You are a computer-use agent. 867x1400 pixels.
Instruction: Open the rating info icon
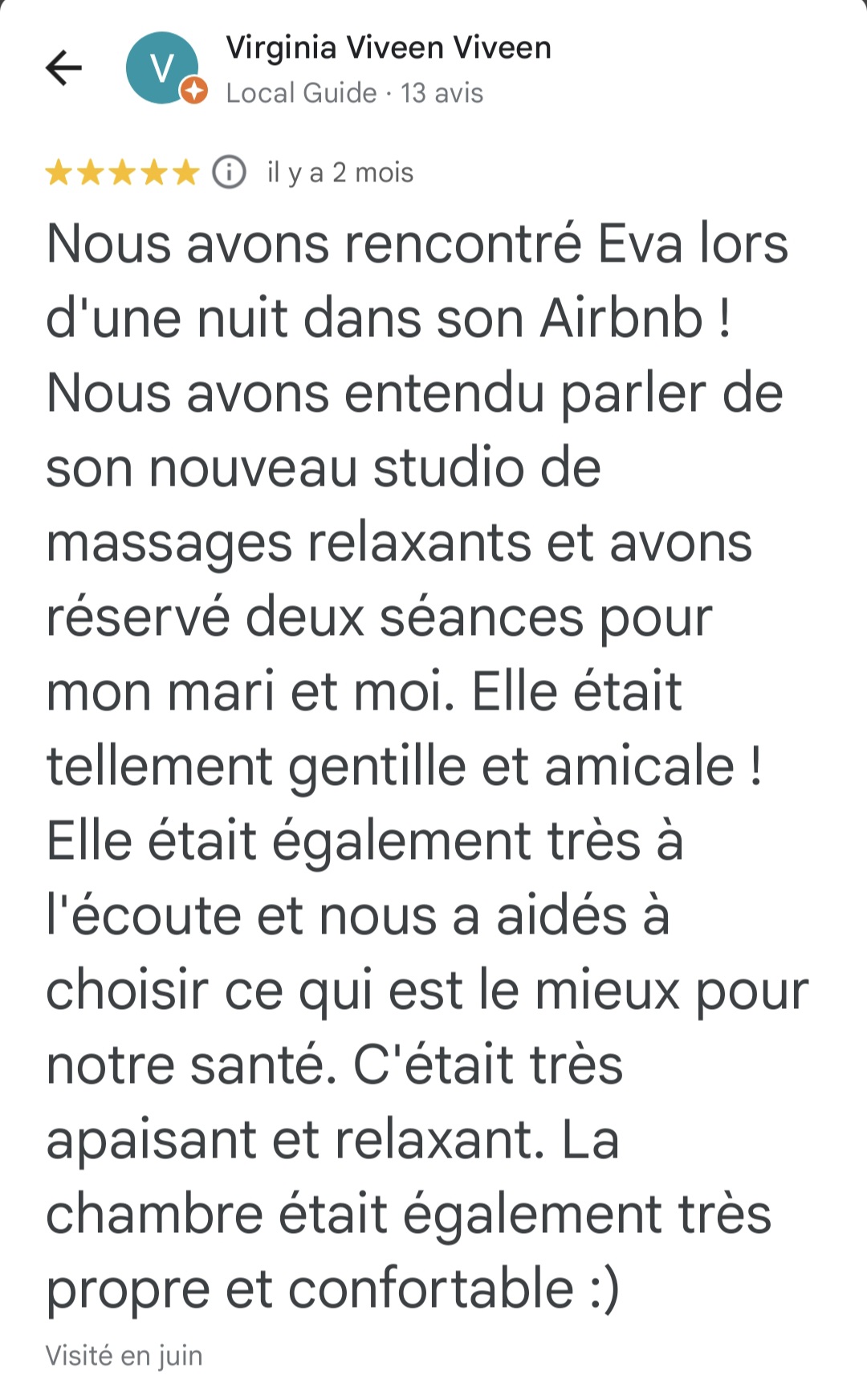click(229, 172)
